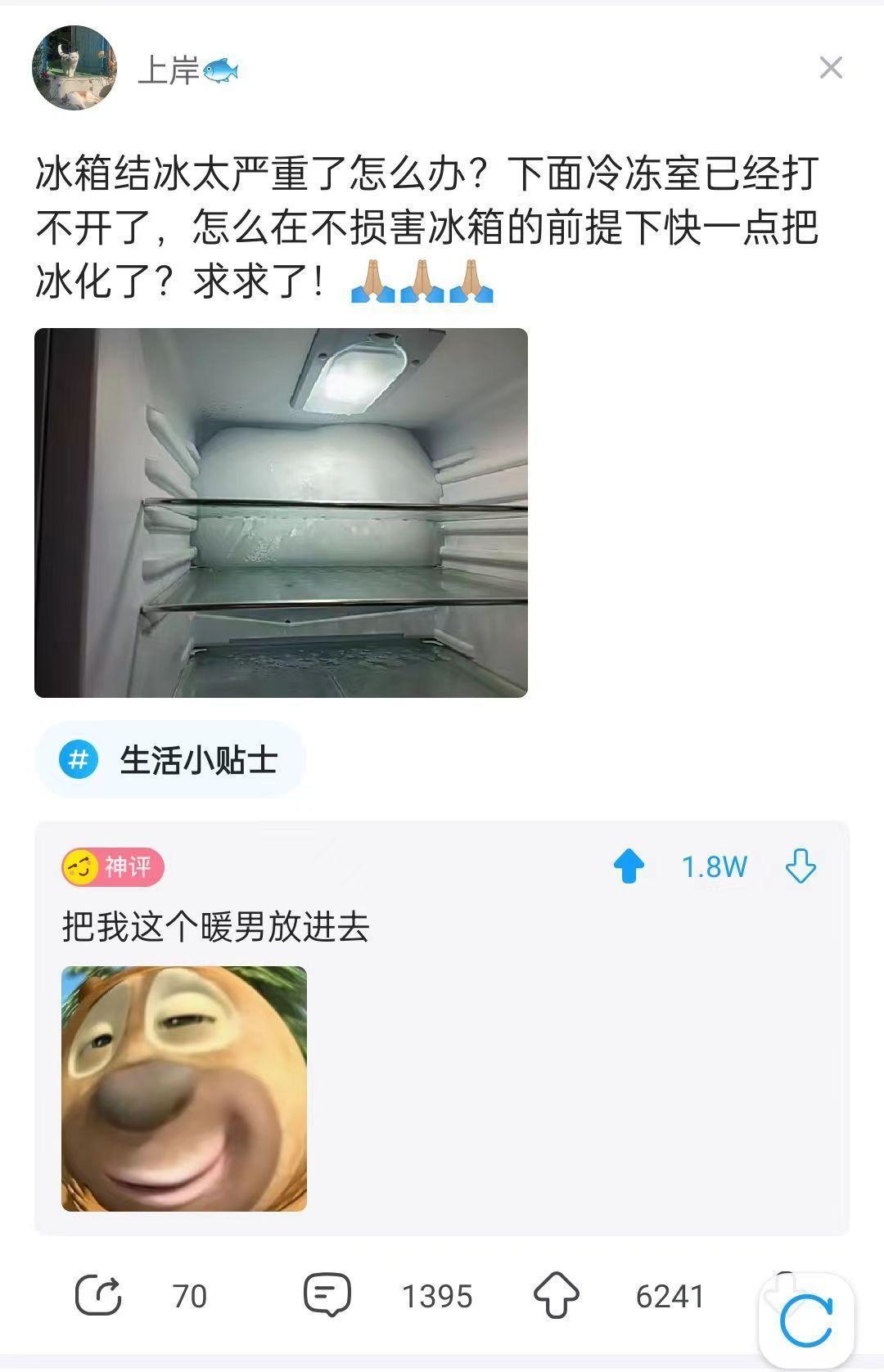
Task: Dismiss the post with the X icon
Action: pos(831,68)
